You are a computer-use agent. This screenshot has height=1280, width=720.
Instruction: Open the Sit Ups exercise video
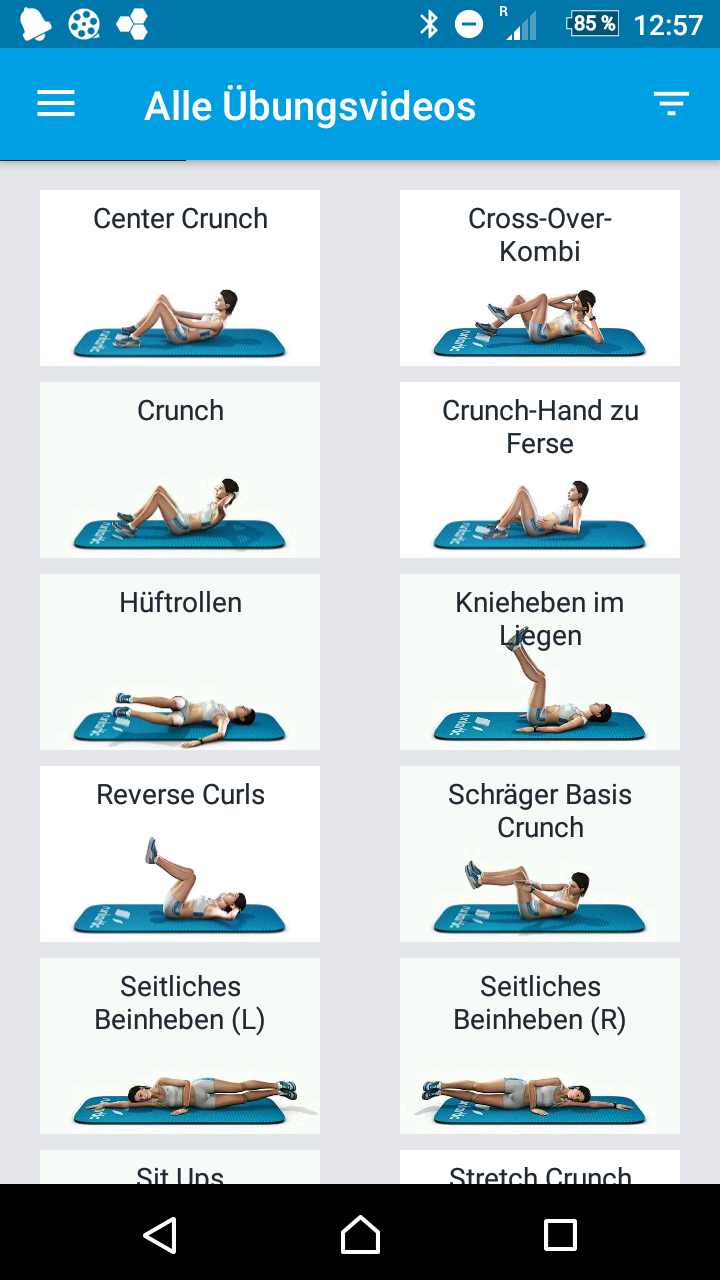(180, 1168)
